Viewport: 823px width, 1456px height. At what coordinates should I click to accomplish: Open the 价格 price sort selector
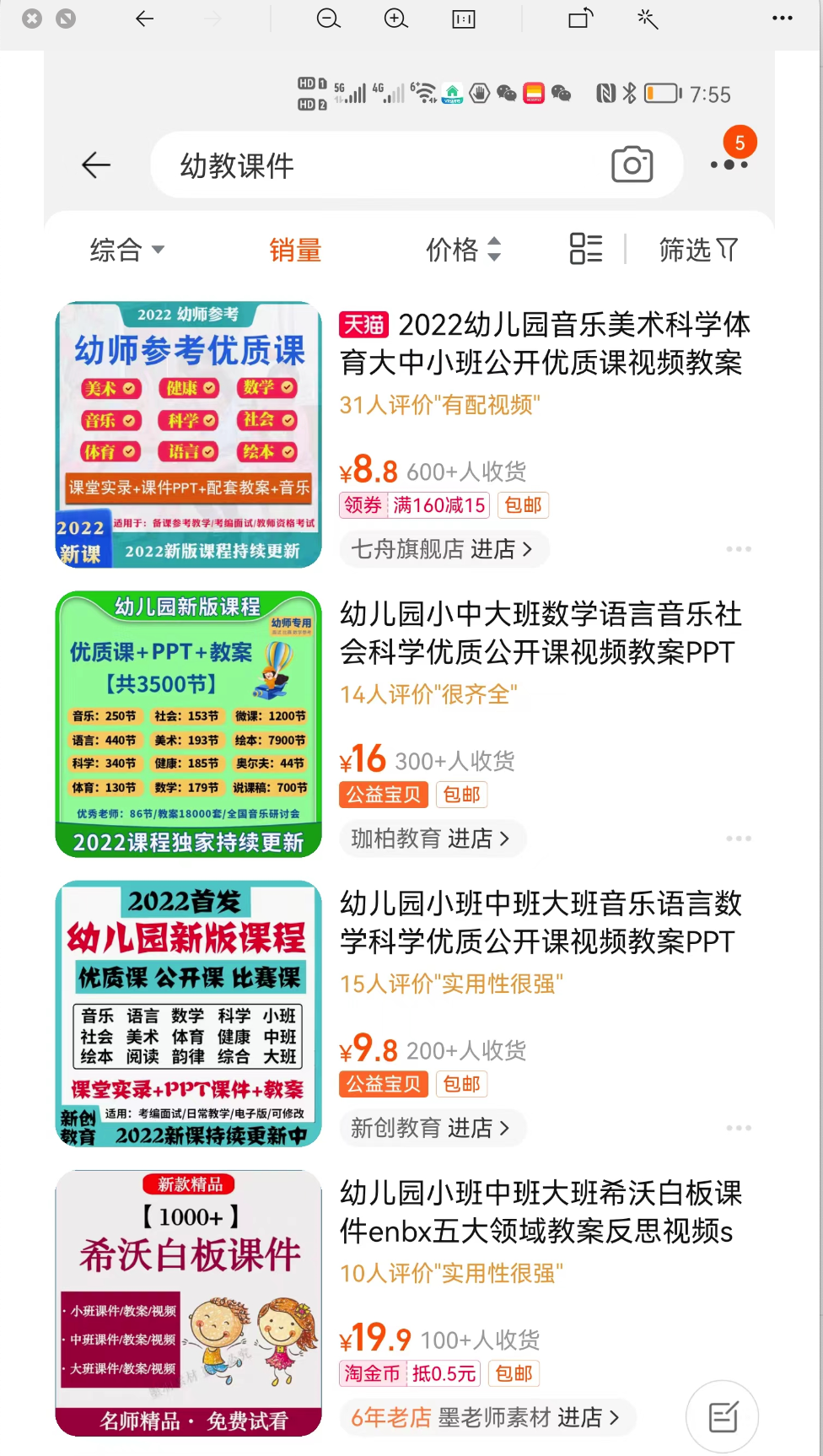tap(465, 250)
